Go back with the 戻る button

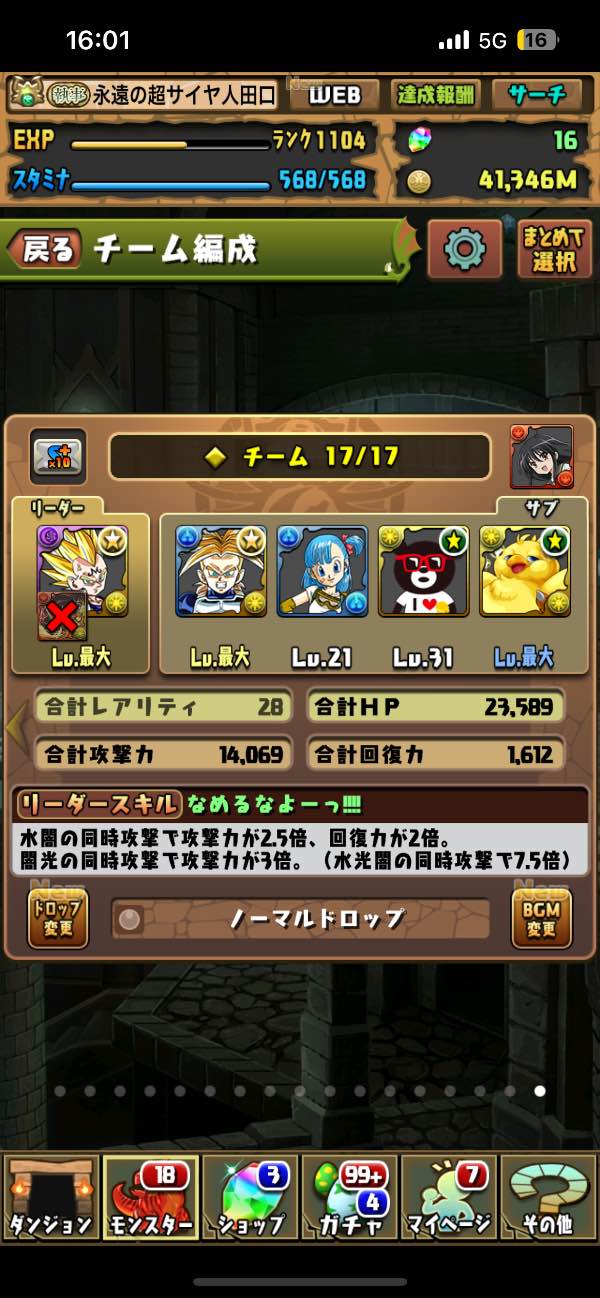46,249
